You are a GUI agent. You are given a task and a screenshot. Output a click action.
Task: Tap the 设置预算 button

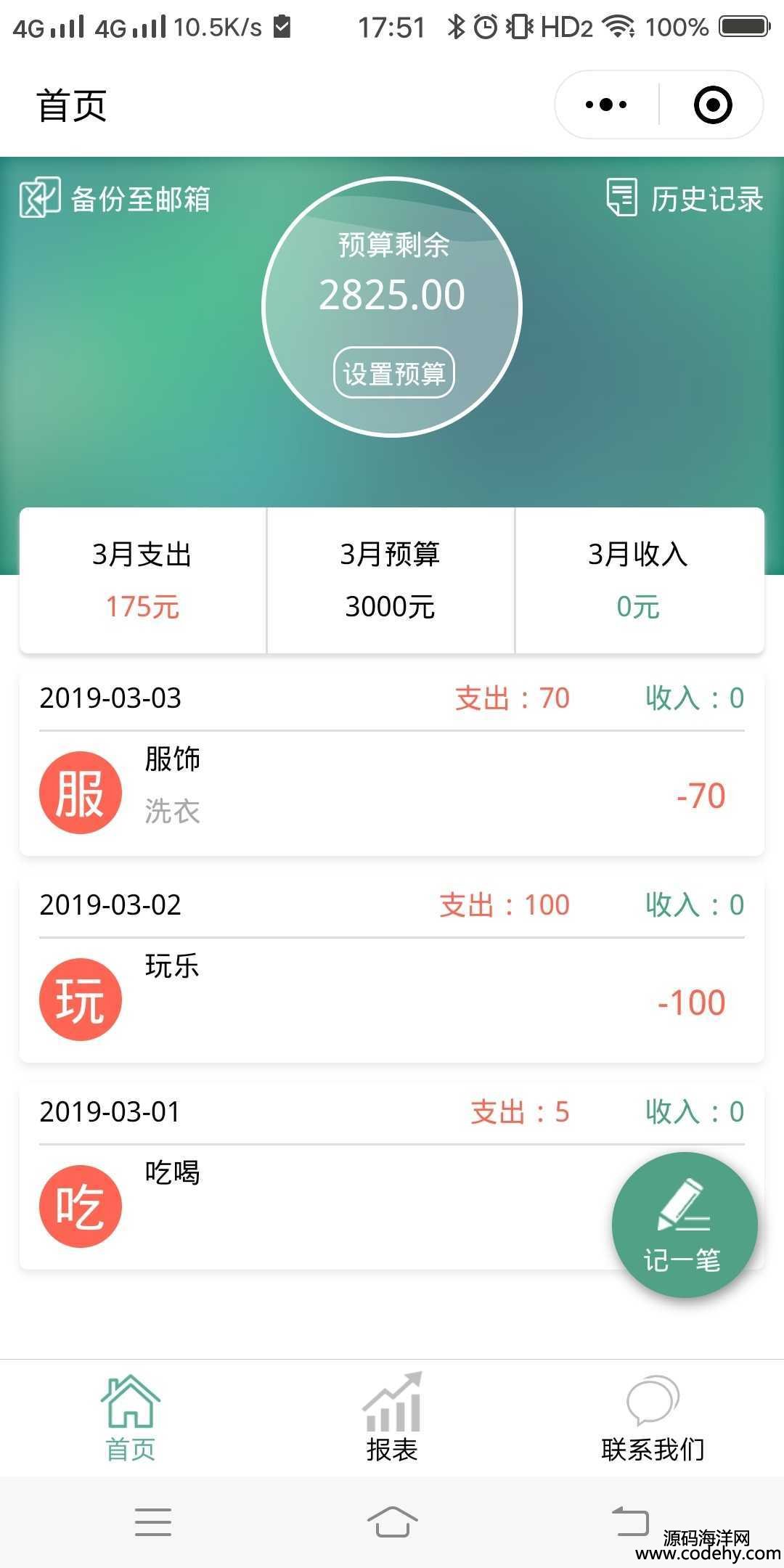(393, 373)
